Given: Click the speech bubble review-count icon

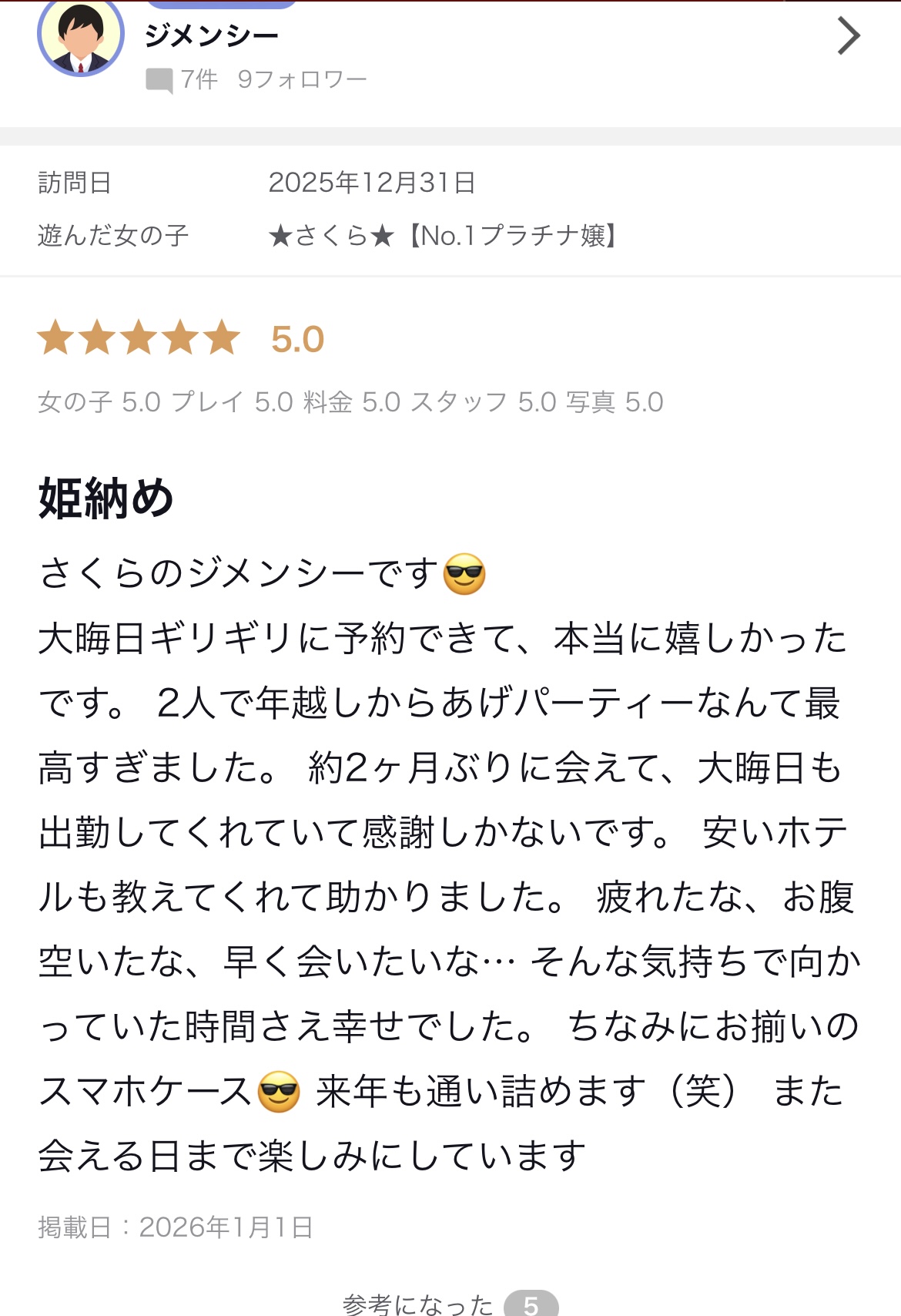Looking at the screenshot, I should [159, 77].
